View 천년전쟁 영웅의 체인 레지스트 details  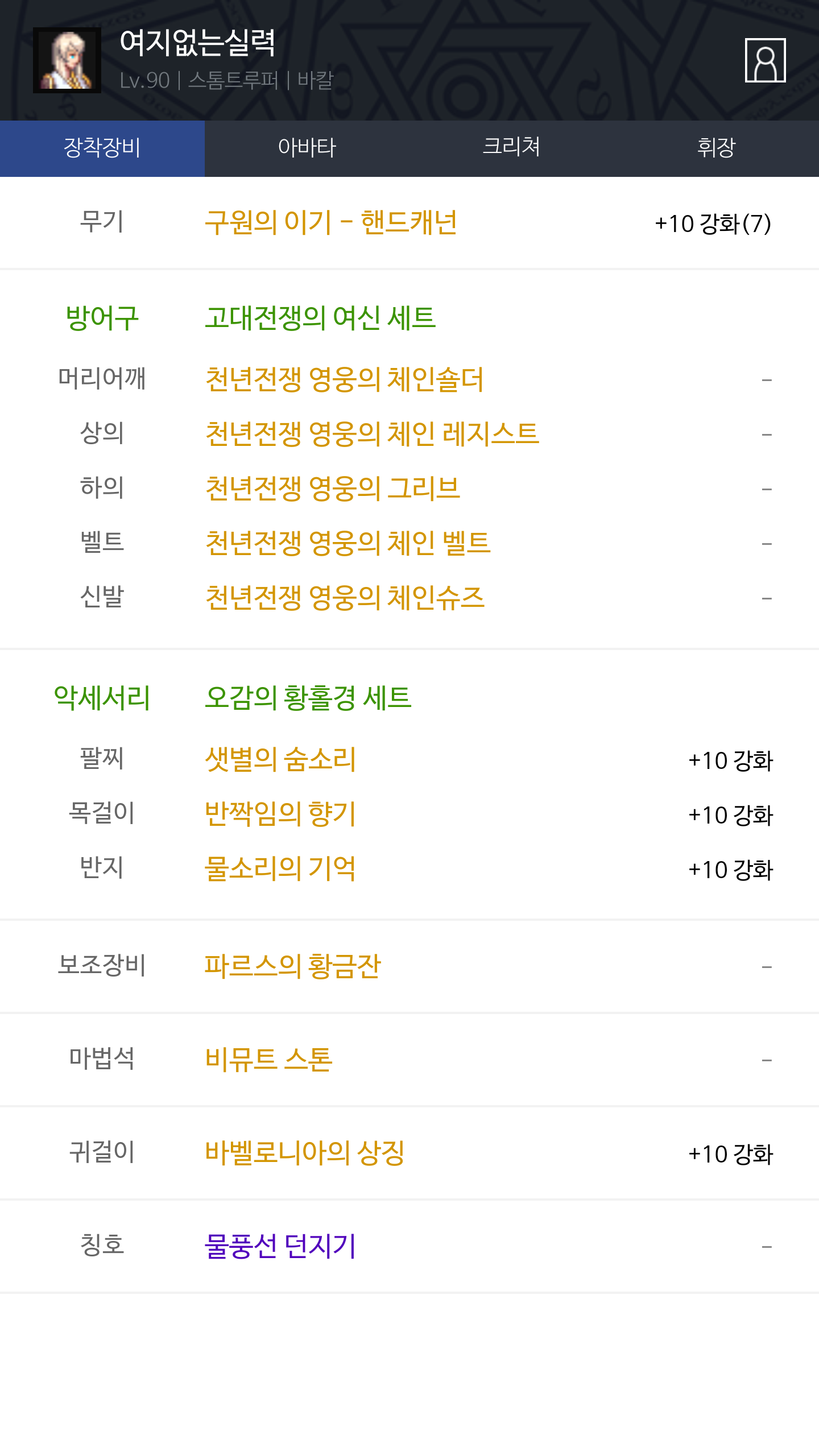click(x=372, y=434)
